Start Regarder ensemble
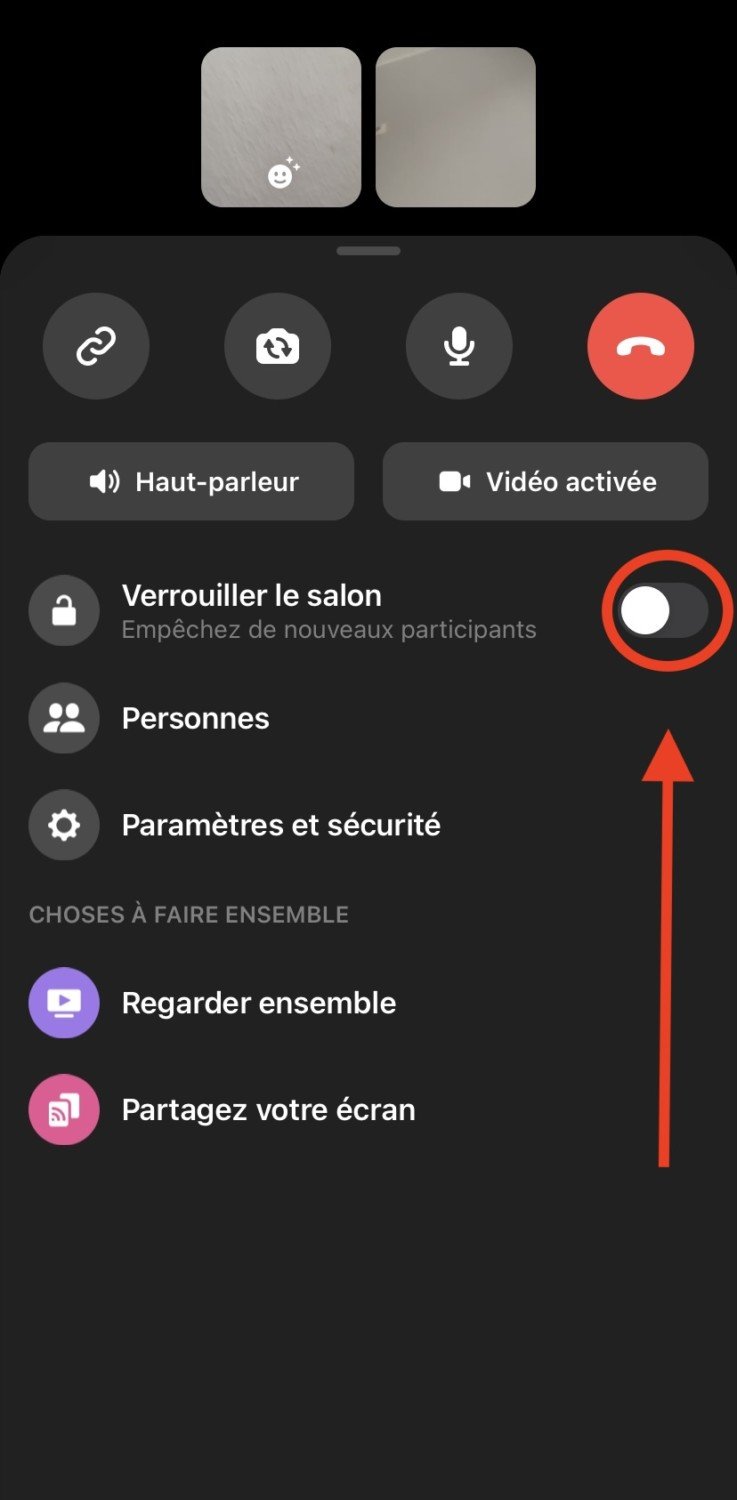This screenshot has height=1500, width=737. point(258,1003)
